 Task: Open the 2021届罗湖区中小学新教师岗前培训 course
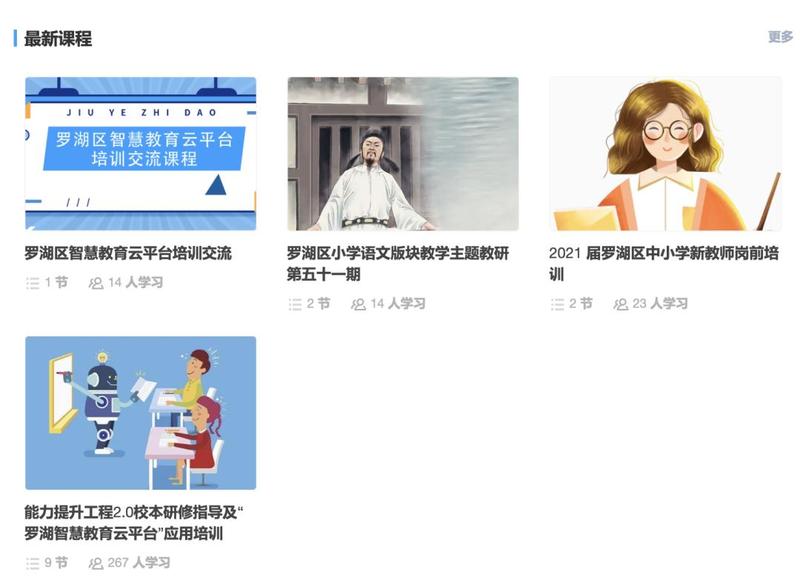[x=665, y=154]
